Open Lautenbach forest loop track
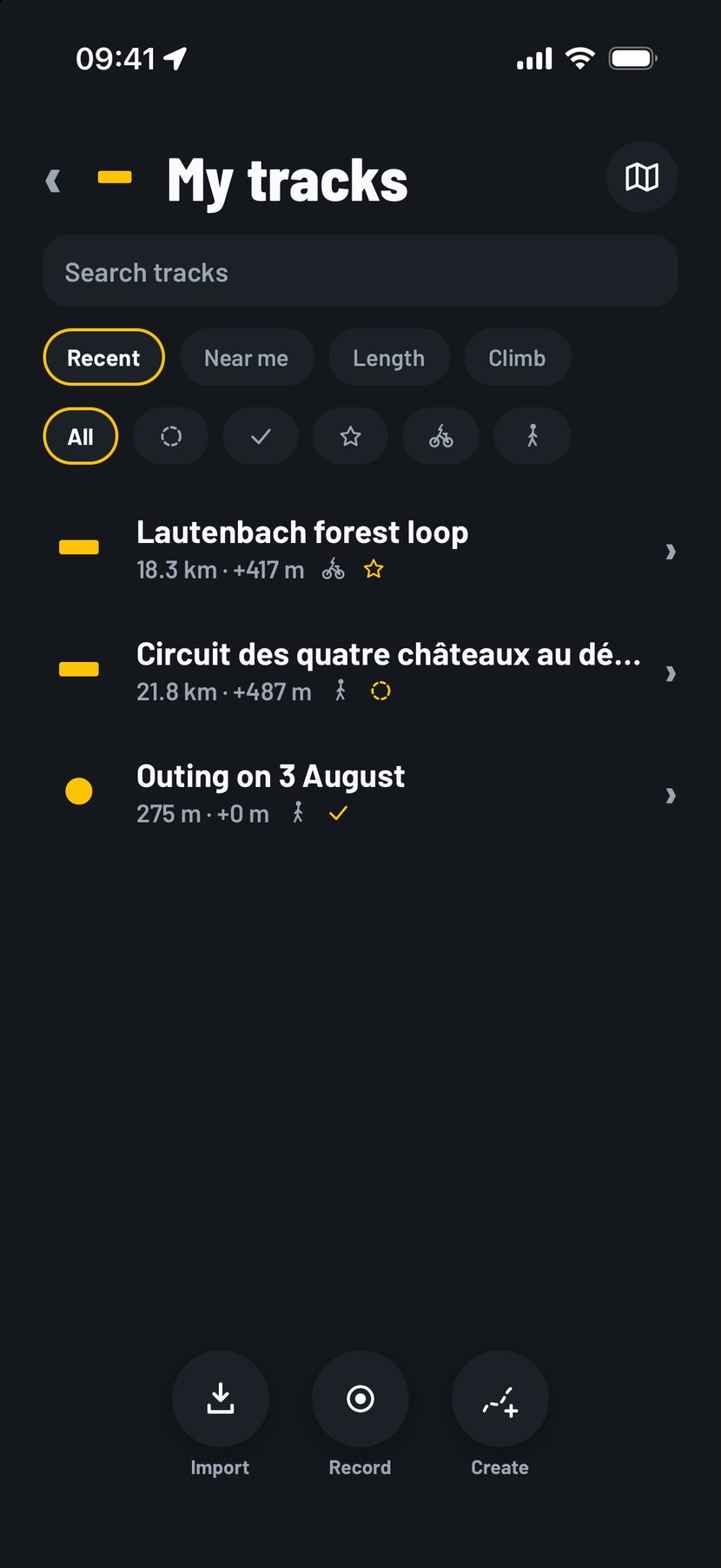The image size is (721, 1568). (360, 550)
